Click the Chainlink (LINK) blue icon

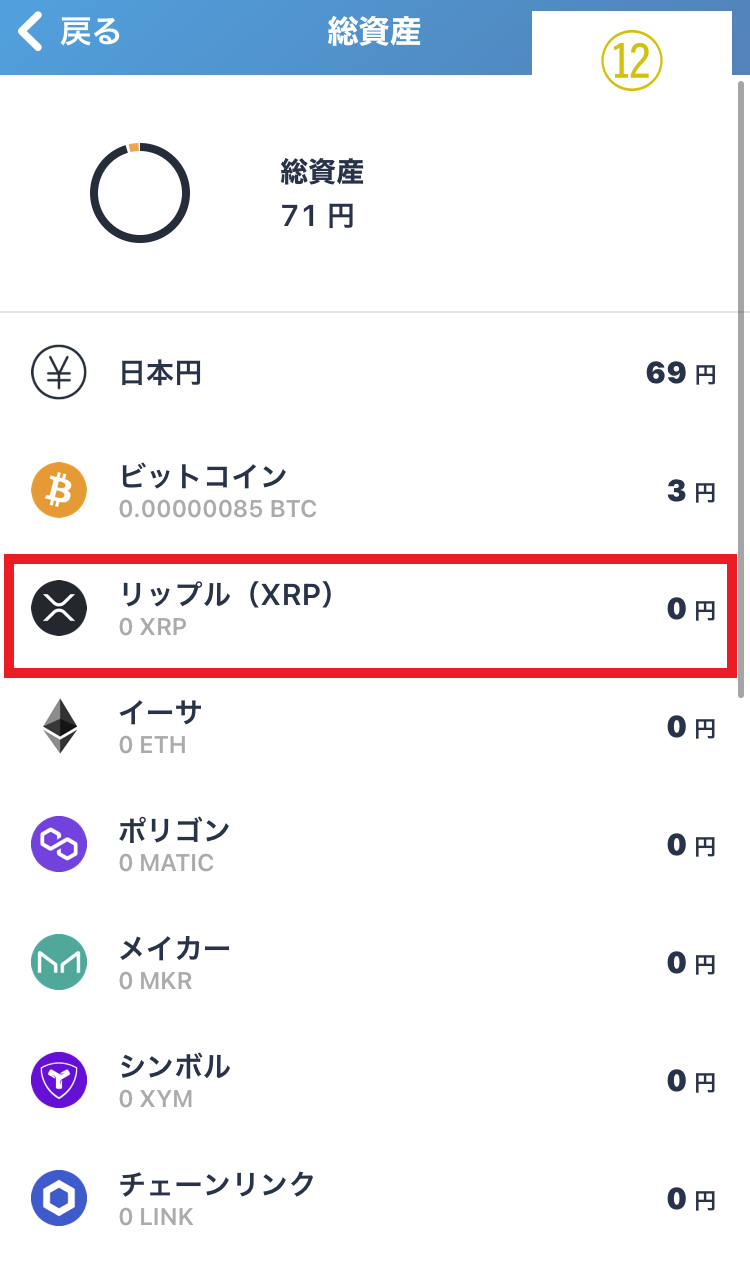tap(59, 1198)
